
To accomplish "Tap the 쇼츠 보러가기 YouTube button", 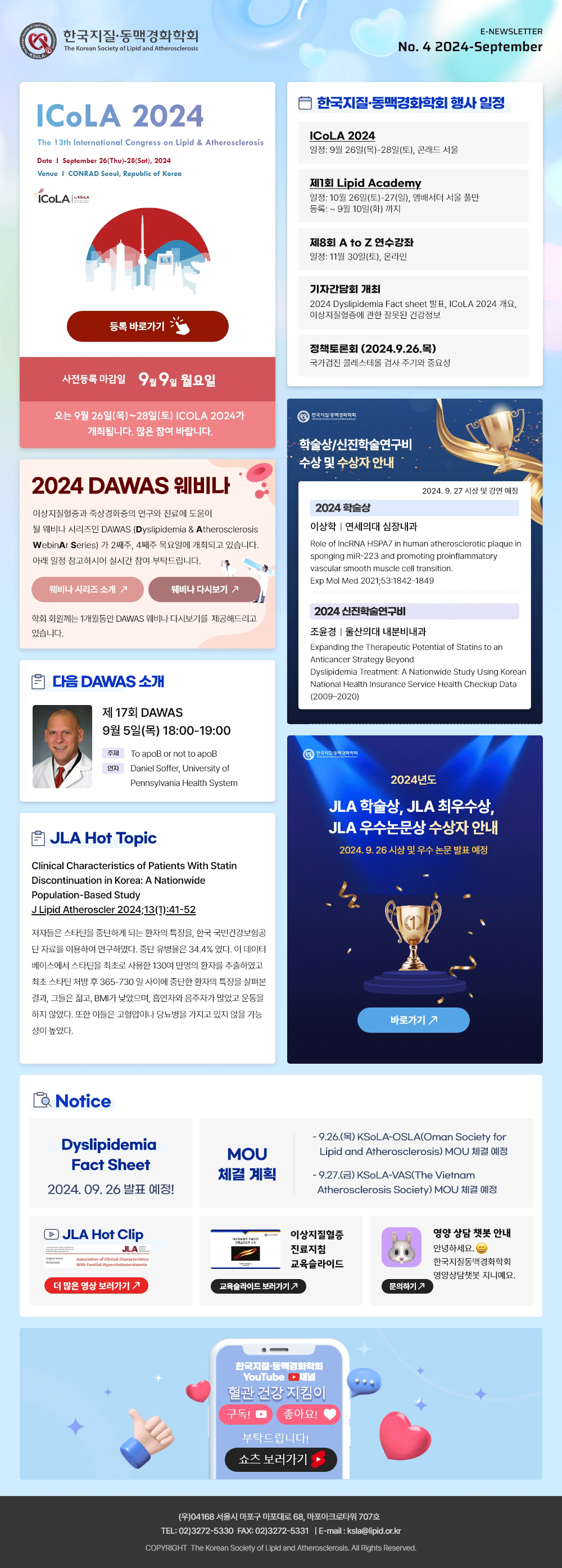I will [280, 1459].
